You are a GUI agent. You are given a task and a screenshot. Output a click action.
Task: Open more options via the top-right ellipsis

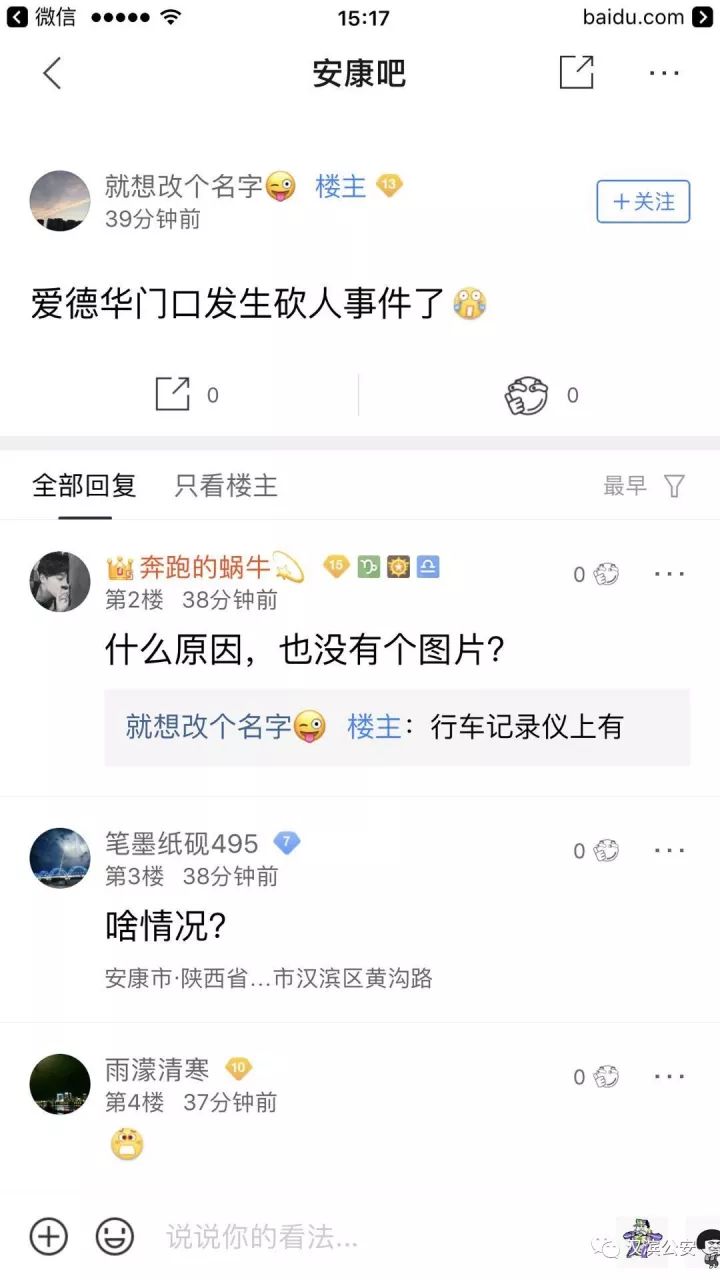click(x=664, y=72)
